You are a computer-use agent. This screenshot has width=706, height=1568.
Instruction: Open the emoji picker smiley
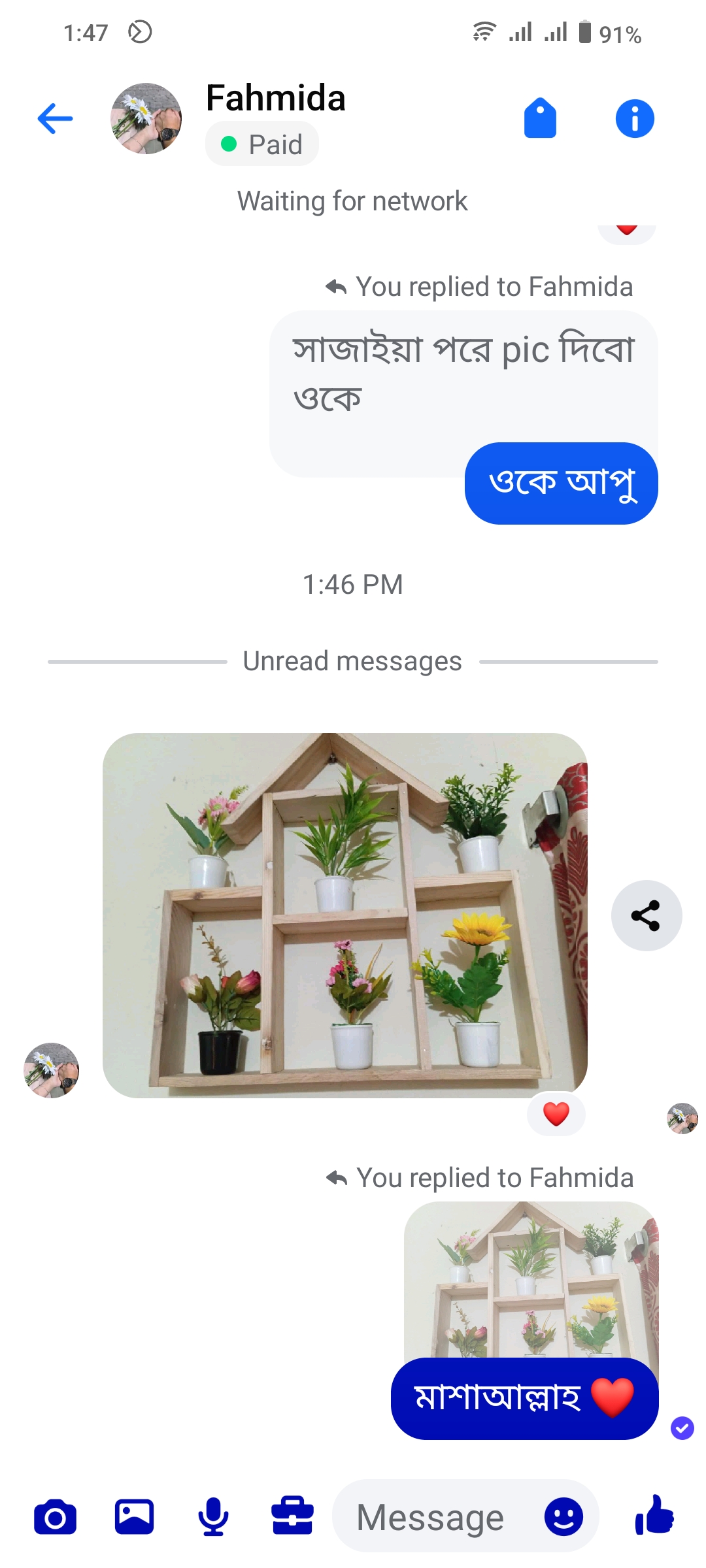pos(563,1516)
